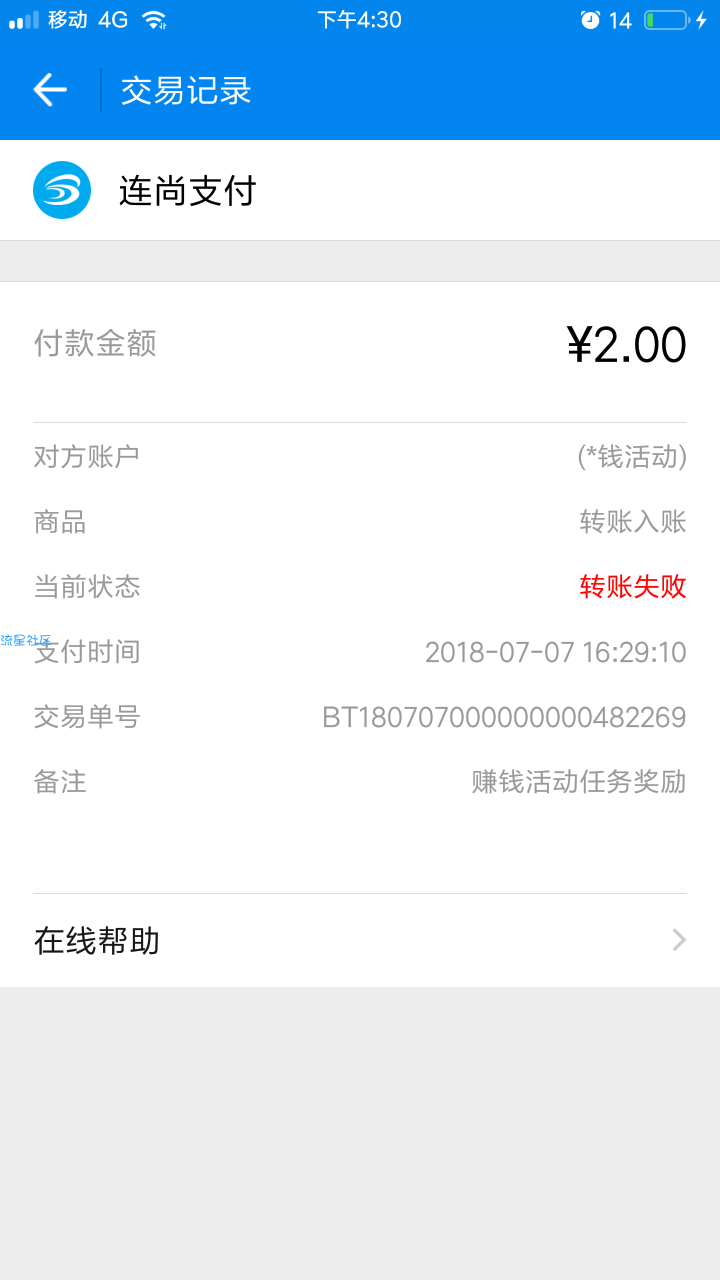Go back from the 交易记录 page
720x1280 pixels.
click(50, 90)
